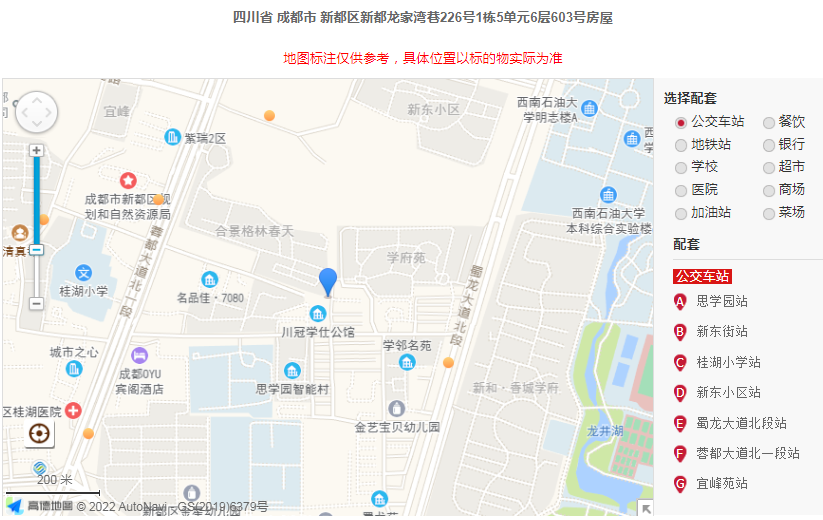Select 宜峰苑站 from the list
The width and height of the screenshot is (823, 520).
pos(721,484)
